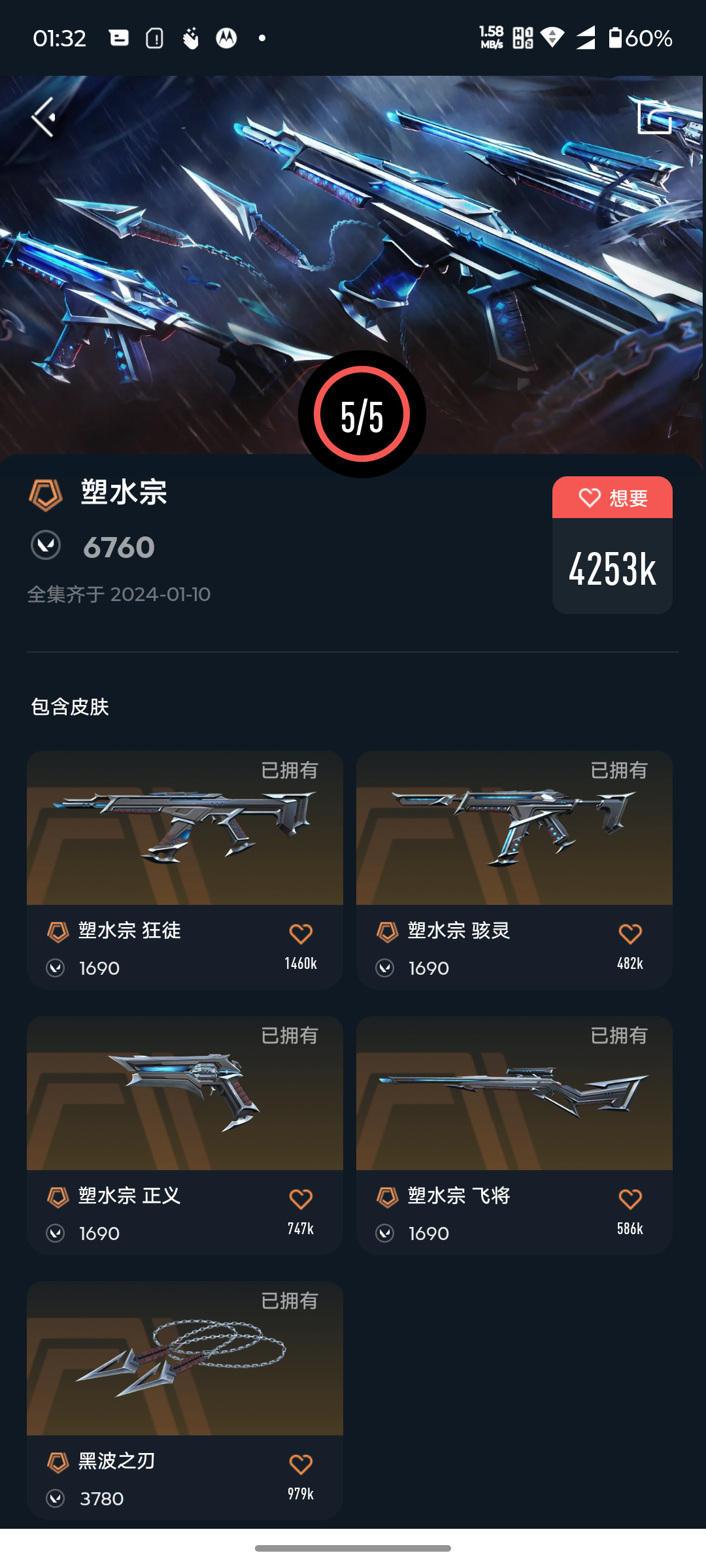This screenshot has width=706, height=1568.
Task: Tap the 想要 wishlist button
Action: tap(613, 498)
